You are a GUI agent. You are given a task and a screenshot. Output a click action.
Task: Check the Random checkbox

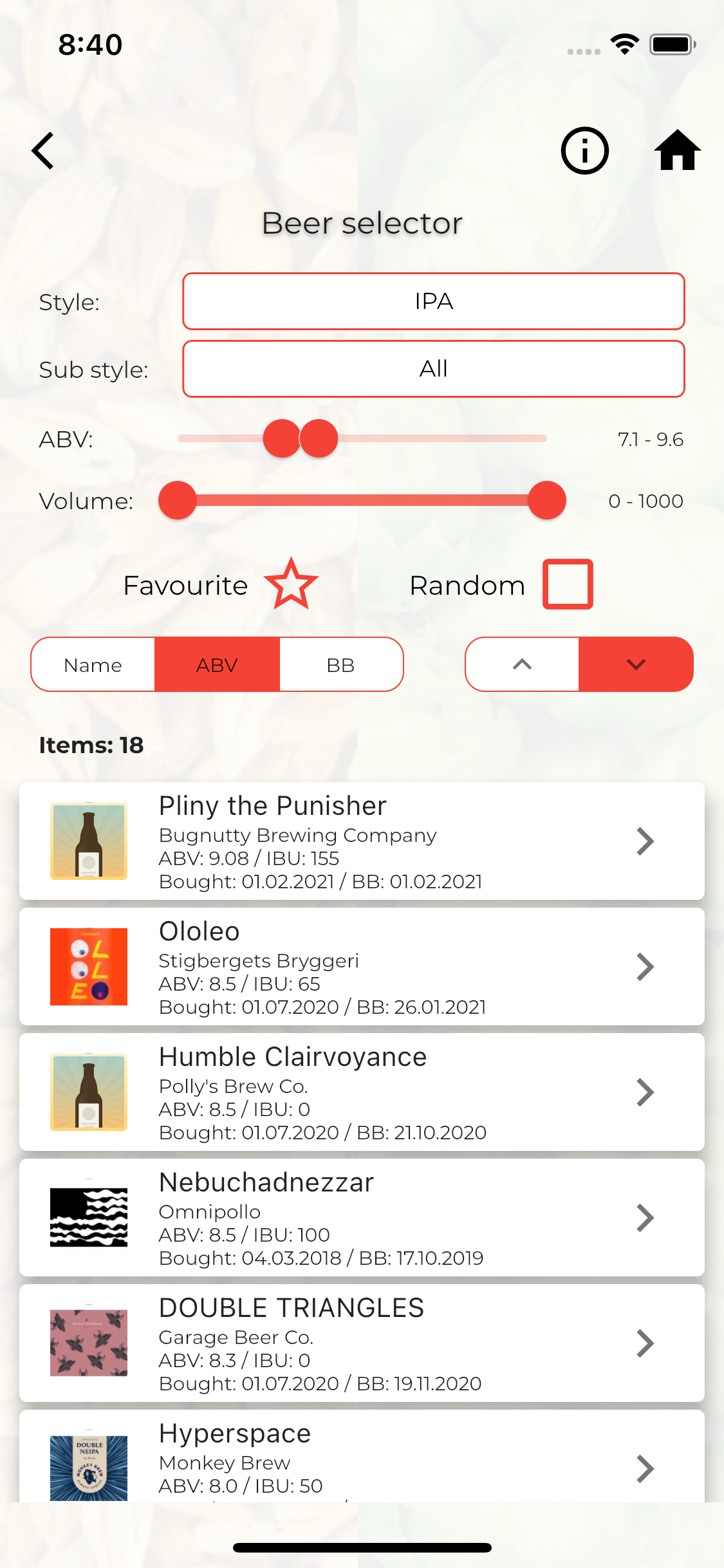pos(568,584)
